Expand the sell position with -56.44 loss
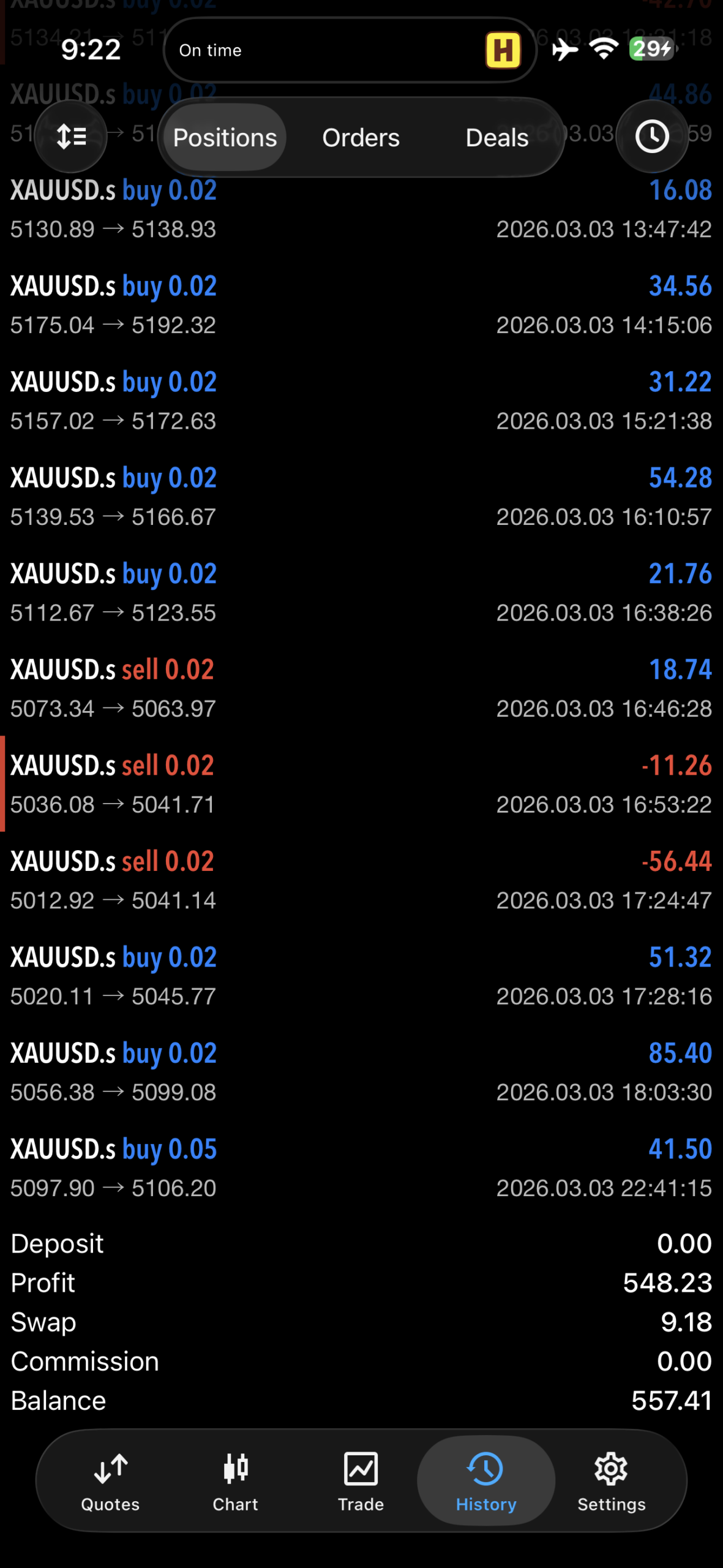723x1568 pixels. coord(361,880)
